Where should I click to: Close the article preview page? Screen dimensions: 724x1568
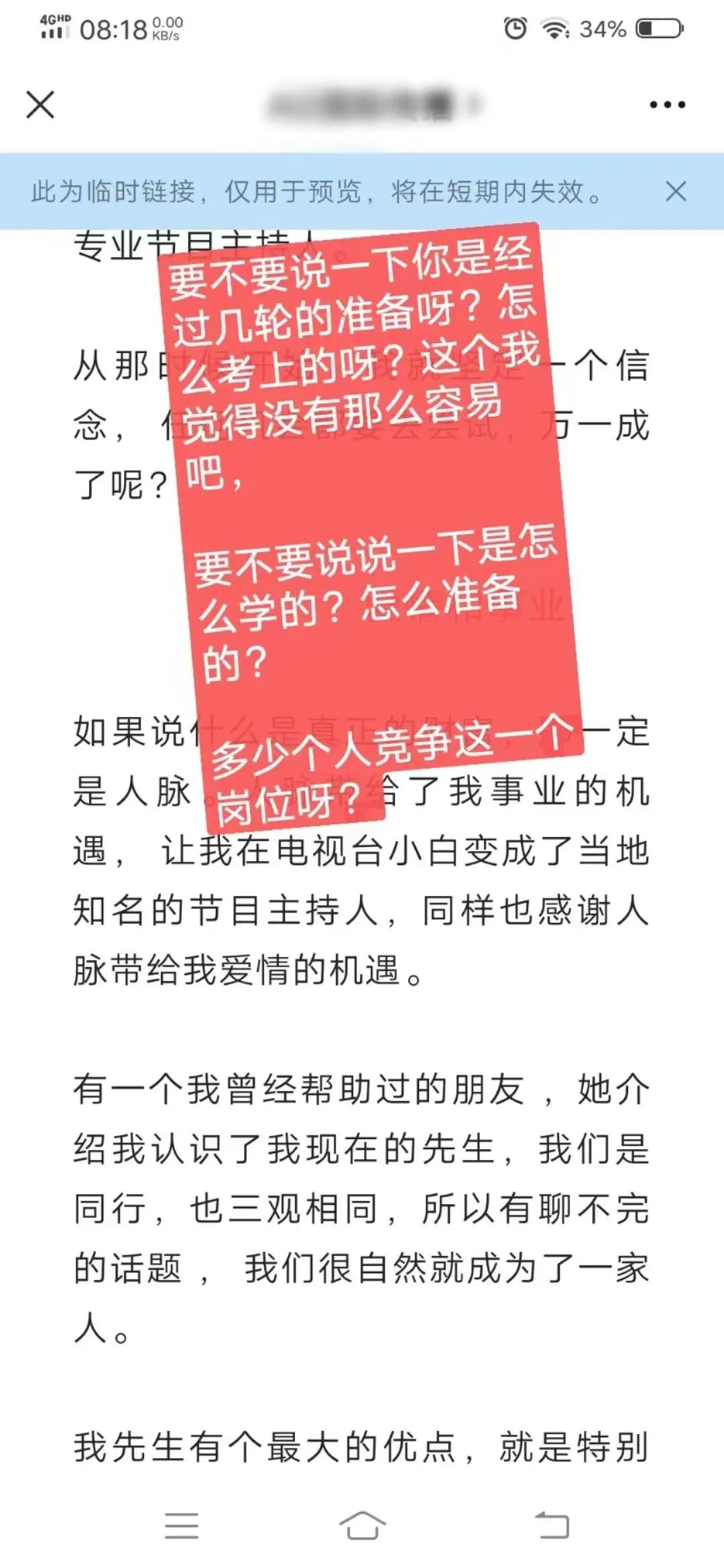[x=40, y=105]
